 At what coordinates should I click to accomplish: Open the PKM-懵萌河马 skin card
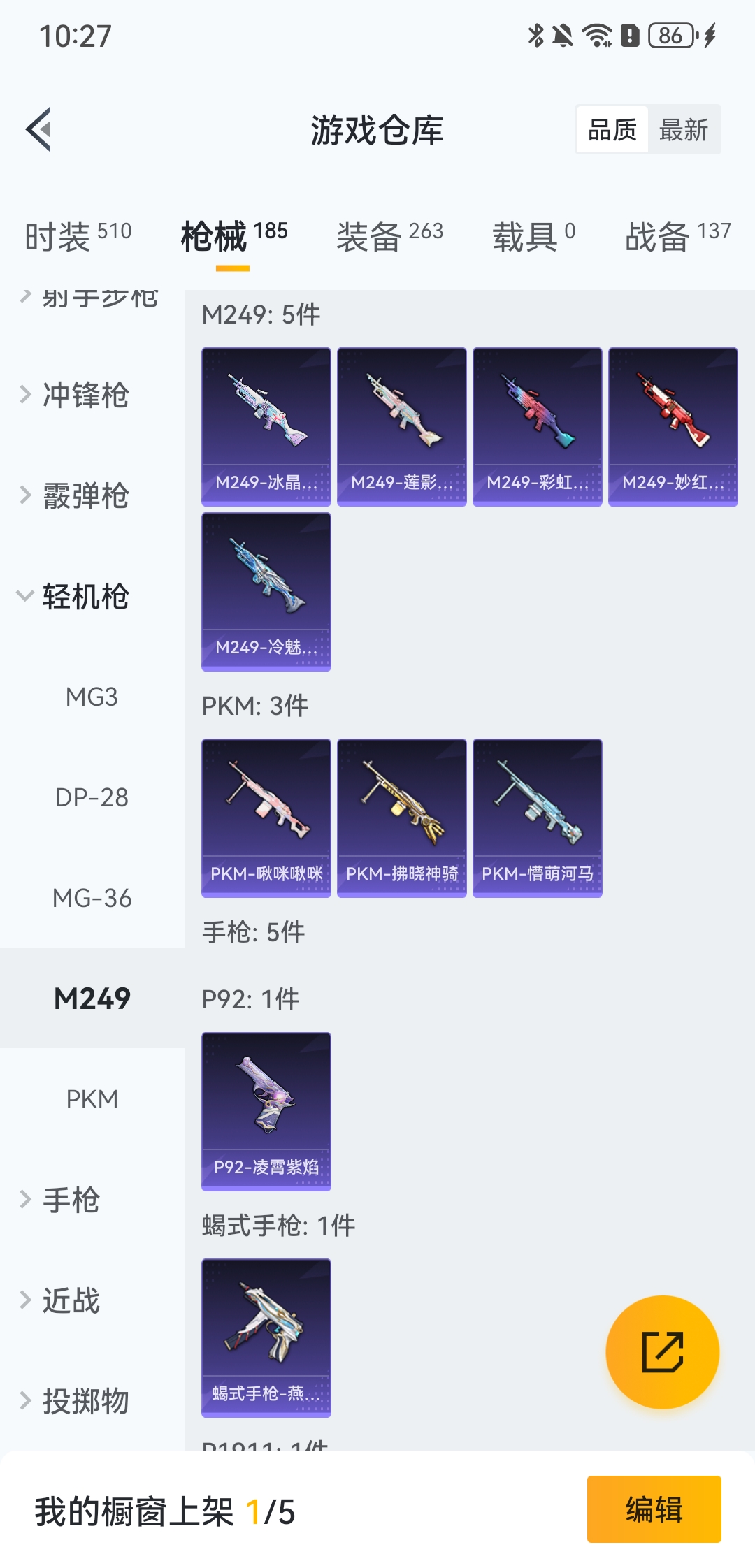(537, 818)
